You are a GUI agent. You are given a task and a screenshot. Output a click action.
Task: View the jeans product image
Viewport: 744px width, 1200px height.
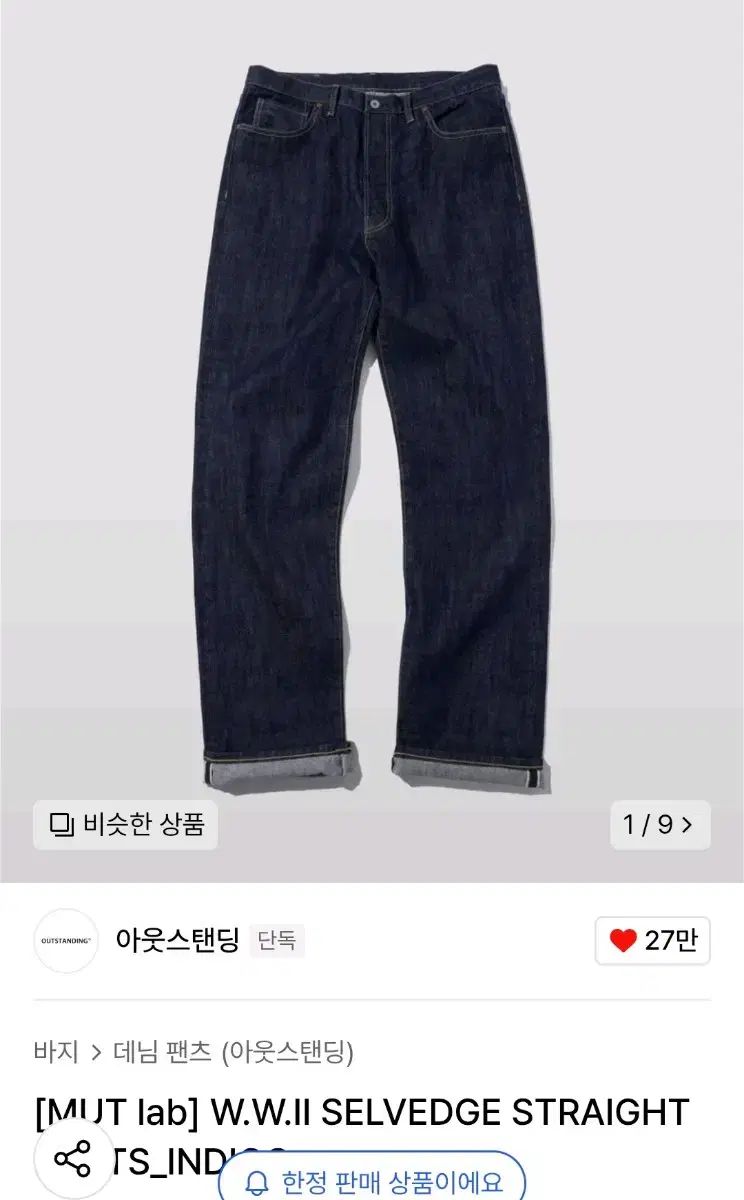click(x=372, y=420)
